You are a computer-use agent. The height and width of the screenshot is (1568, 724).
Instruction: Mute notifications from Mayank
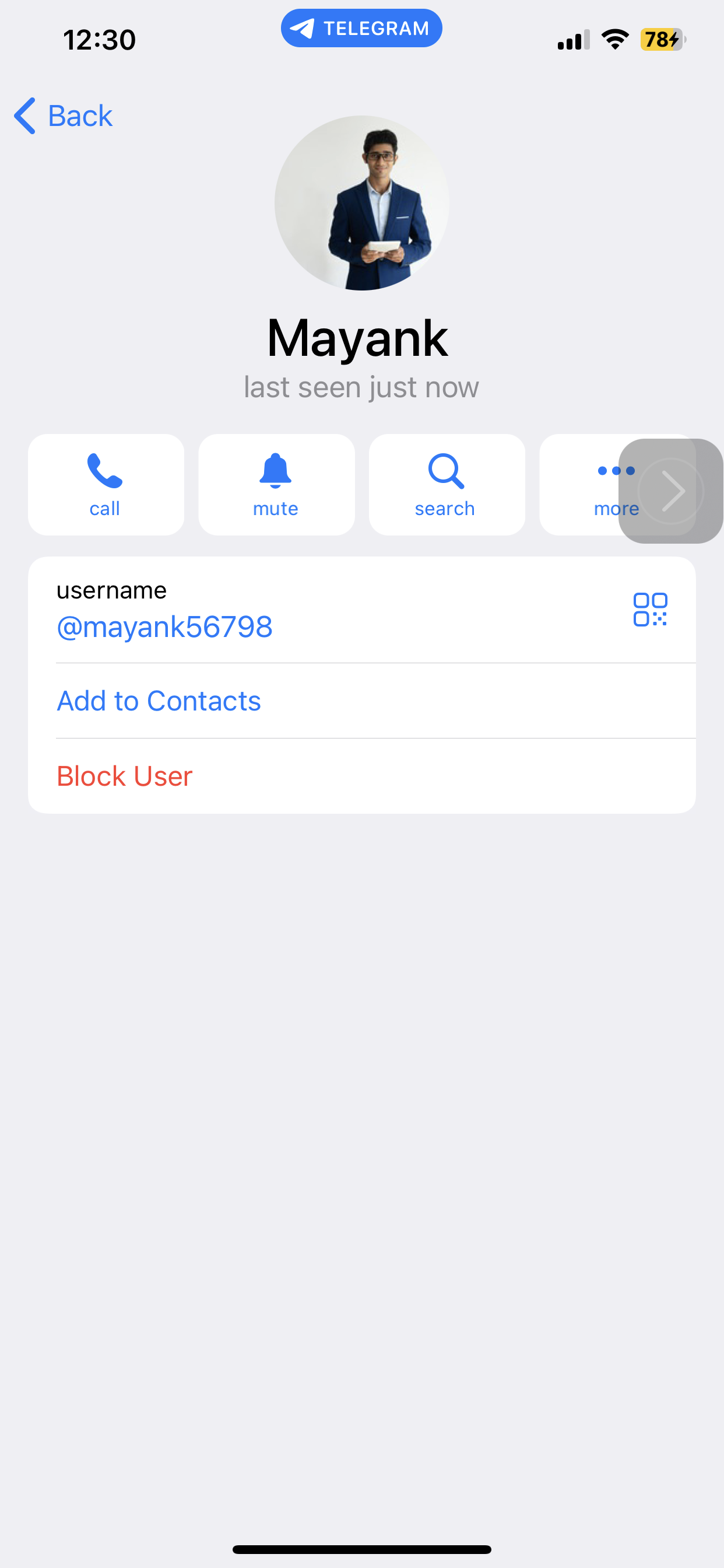[276, 485]
